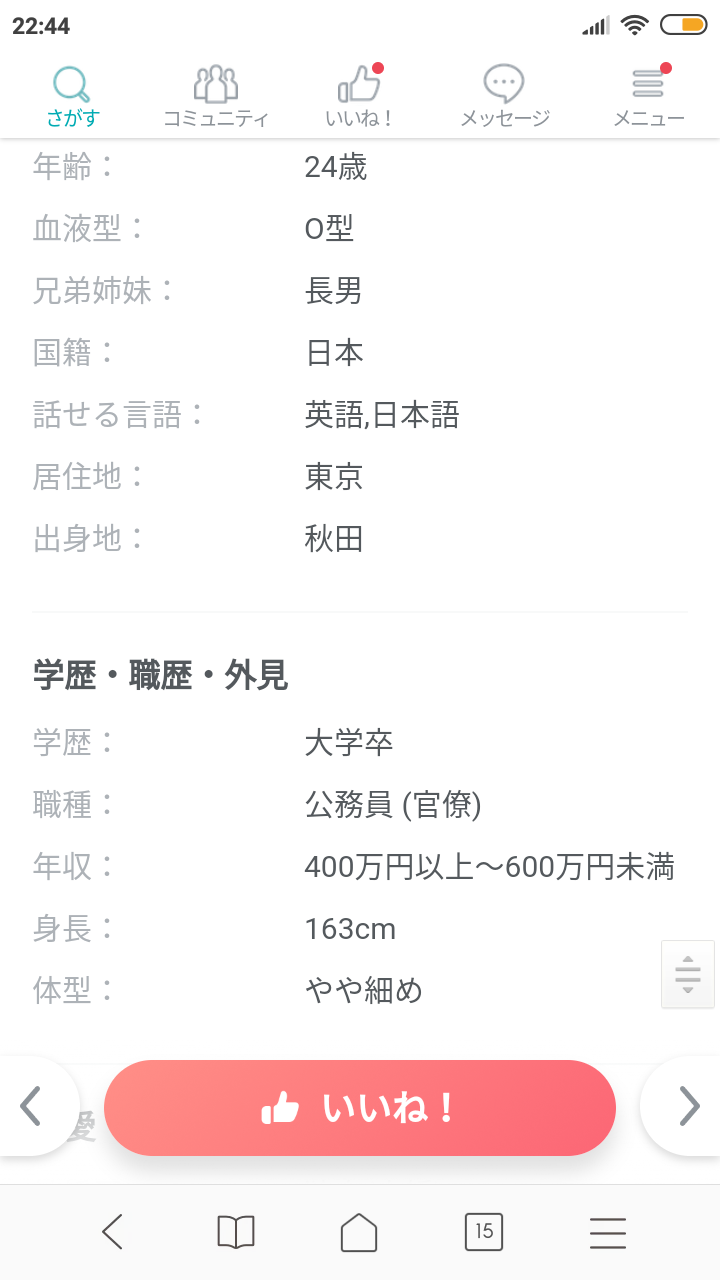This screenshot has width=720, height=1280.
Task: Open the browser bookmarks book icon
Action: coord(236,1232)
